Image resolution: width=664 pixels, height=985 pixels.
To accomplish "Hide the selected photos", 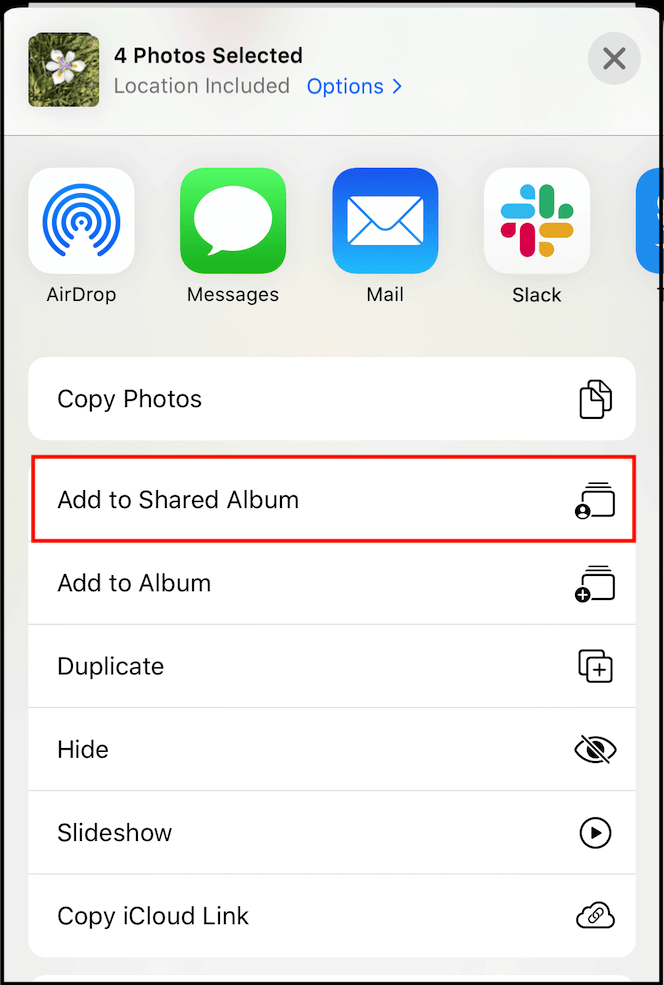I will coord(332,749).
